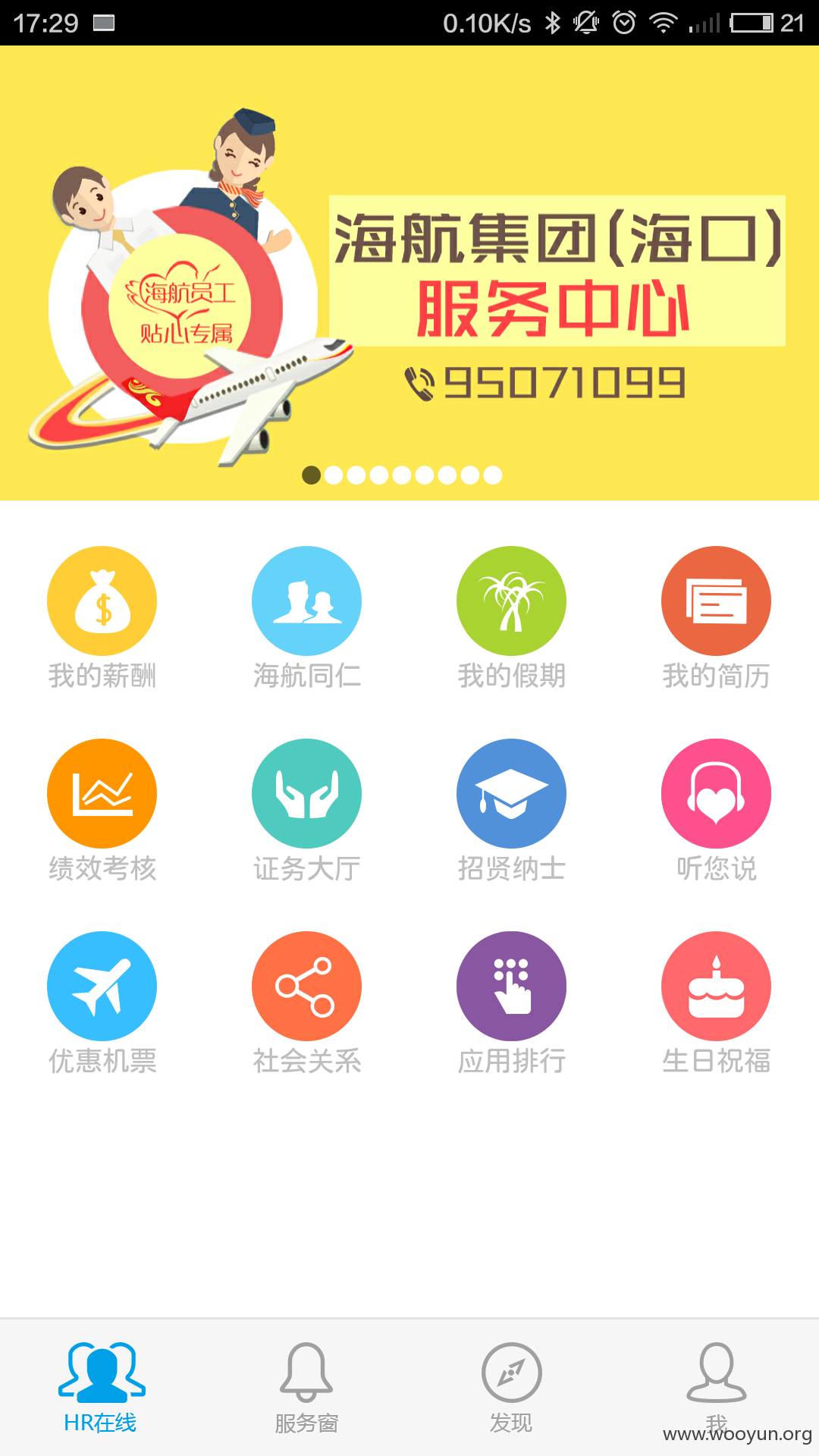The width and height of the screenshot is (819, 1456).
Task: Open 我的假期 vacation
Action: [512, 601]
